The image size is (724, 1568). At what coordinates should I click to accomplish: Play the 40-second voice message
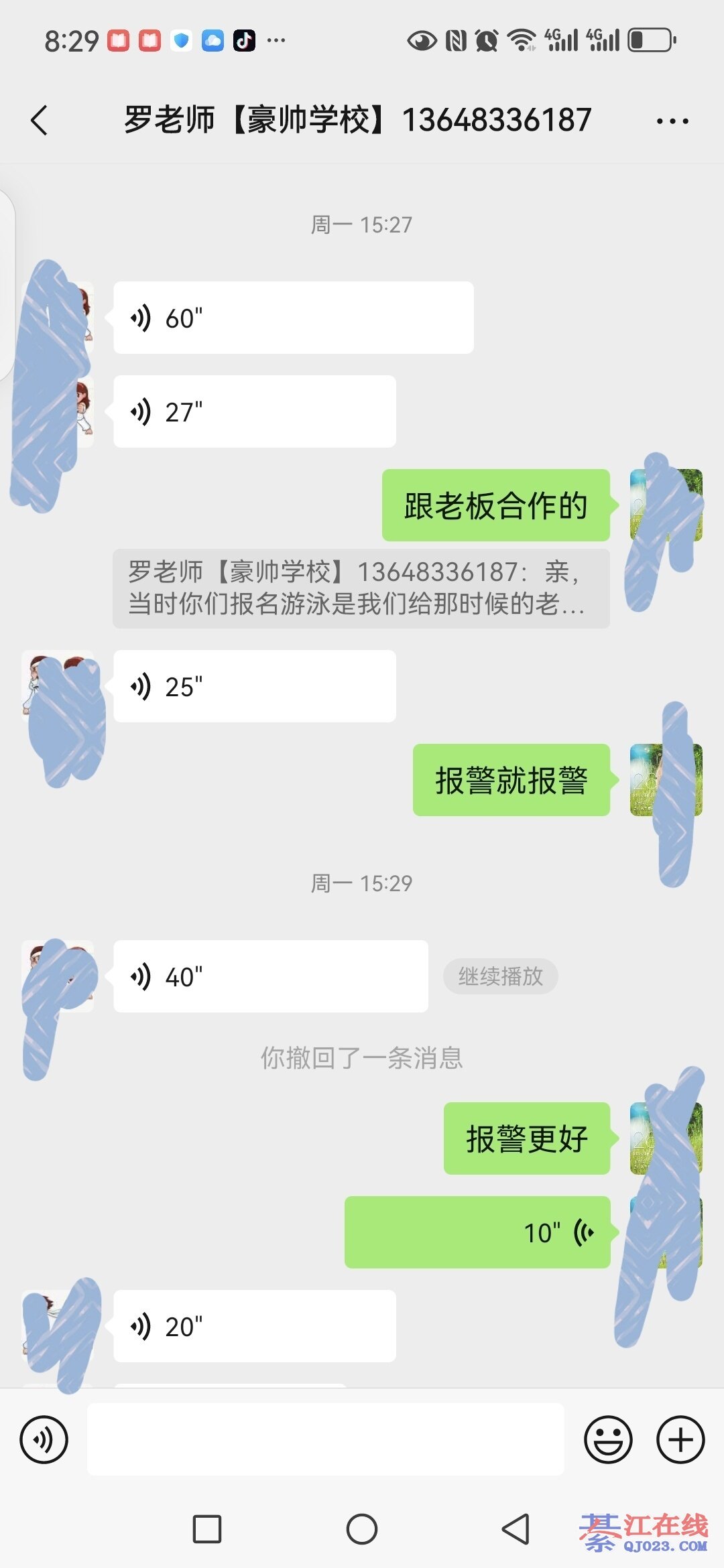(270, 976)
